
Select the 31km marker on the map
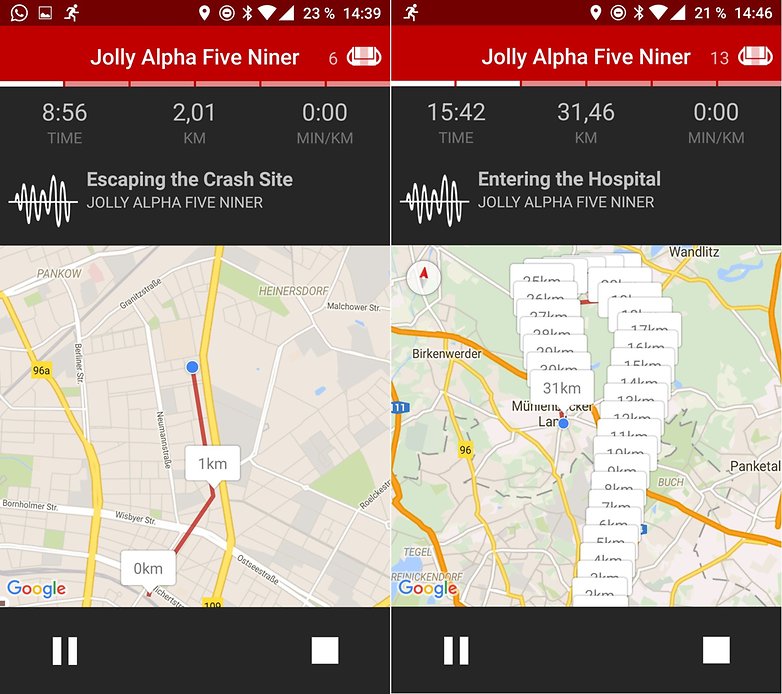click(x=561, y=388)
